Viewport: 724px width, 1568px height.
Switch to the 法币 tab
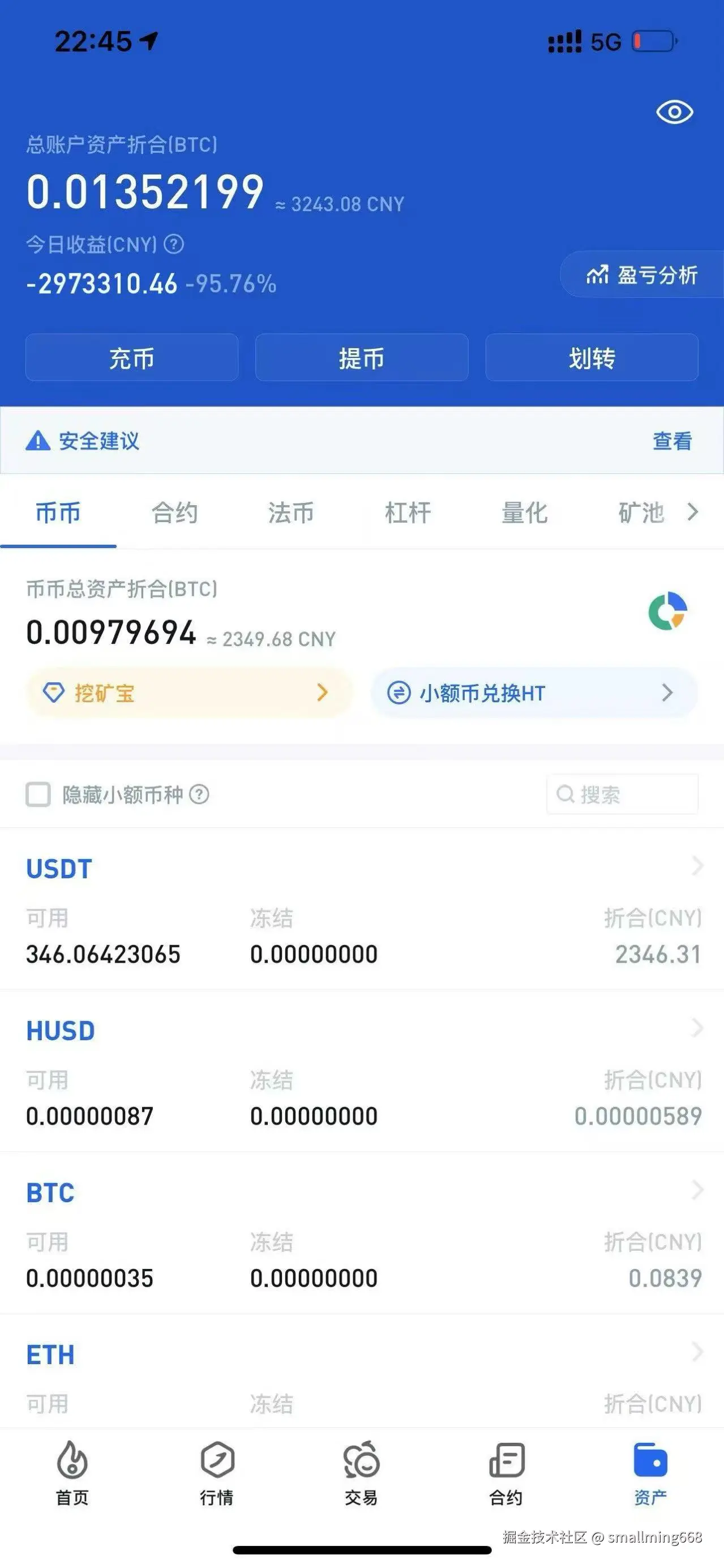tap(290, 512)
